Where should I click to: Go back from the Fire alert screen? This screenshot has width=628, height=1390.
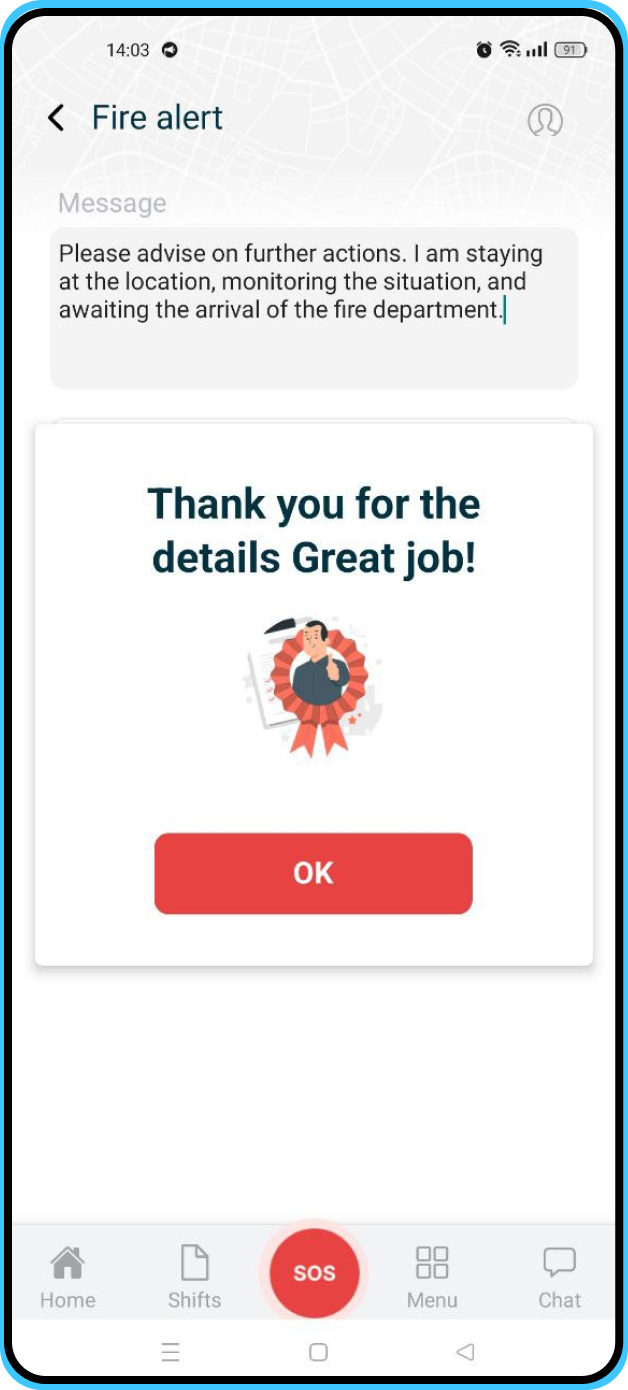(x=57, y=118)
